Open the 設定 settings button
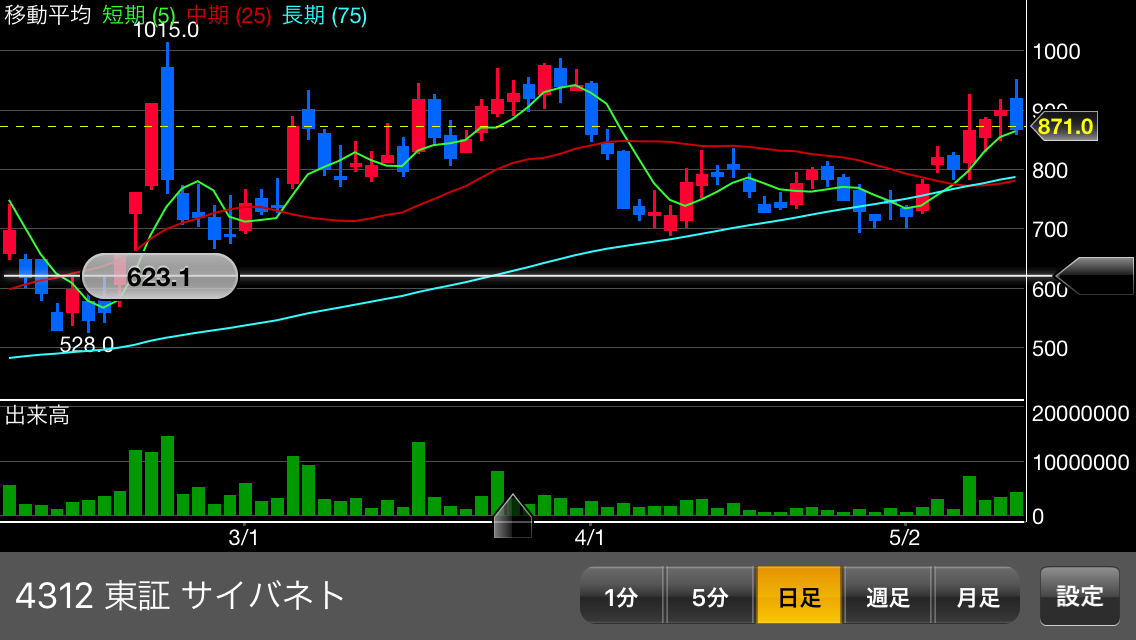 (x=1079, y=597)
